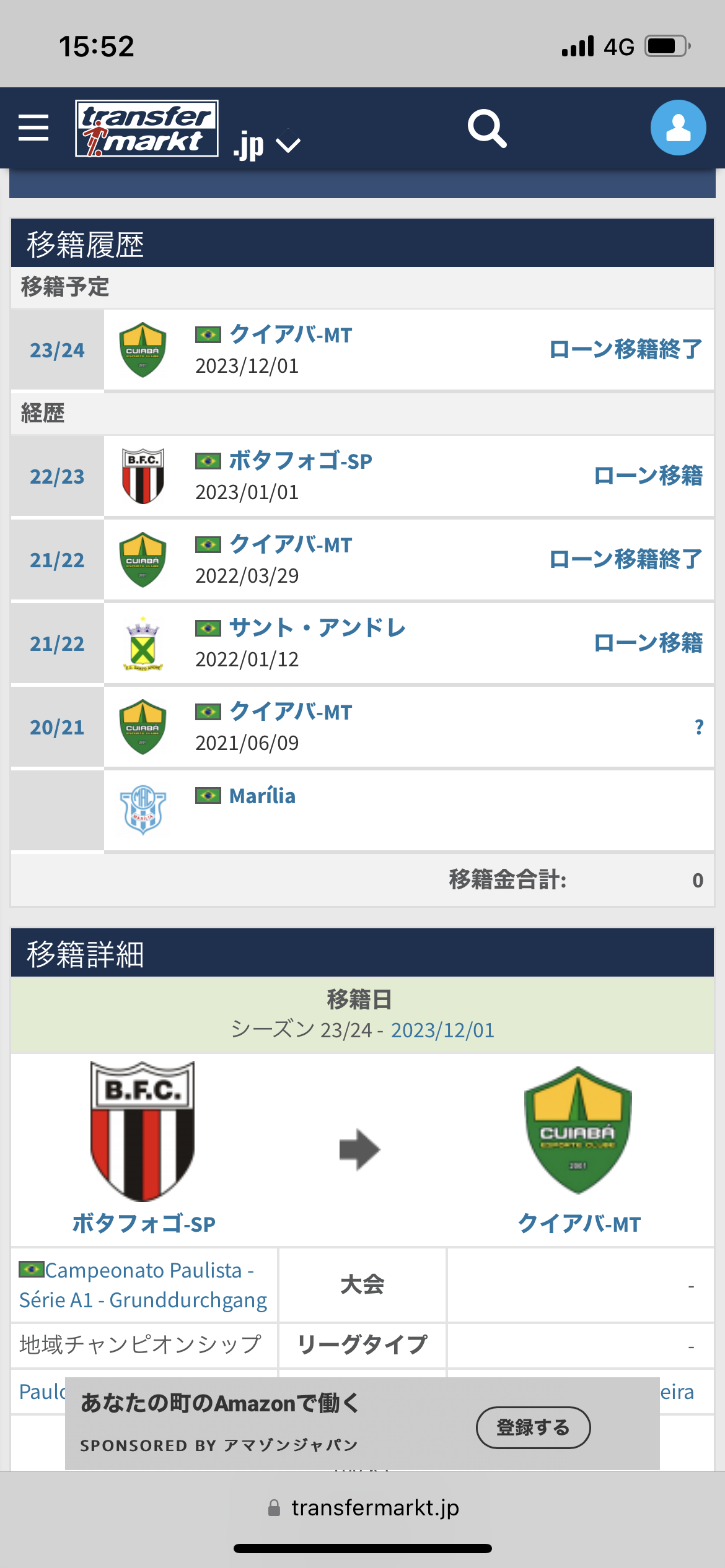Screen dimensions: 725x1568
Task: Open the .jp domain dropdown
Action: tap(266, 145)
